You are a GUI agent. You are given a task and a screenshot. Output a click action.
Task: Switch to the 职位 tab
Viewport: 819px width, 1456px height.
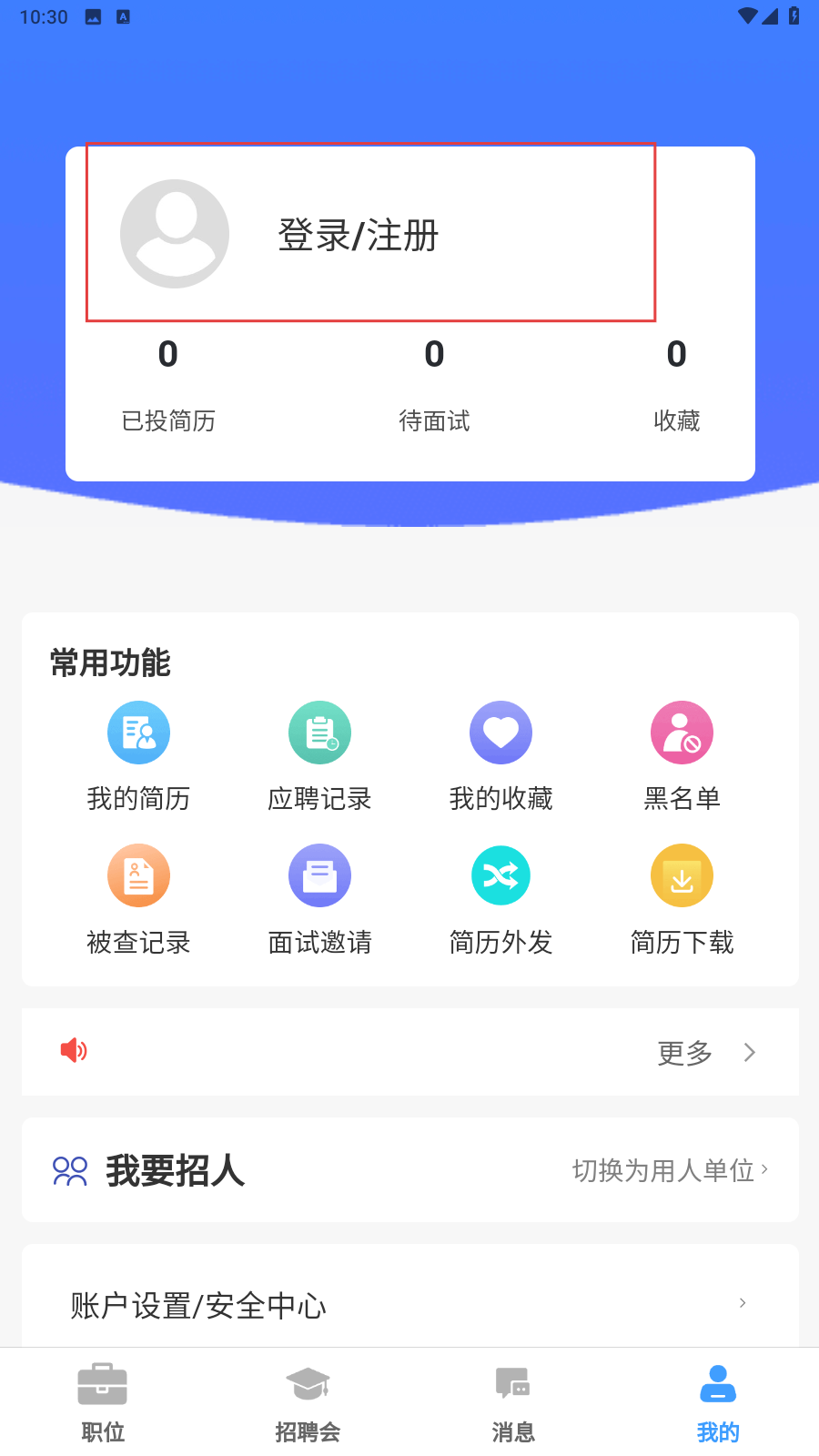point(103,1403)
